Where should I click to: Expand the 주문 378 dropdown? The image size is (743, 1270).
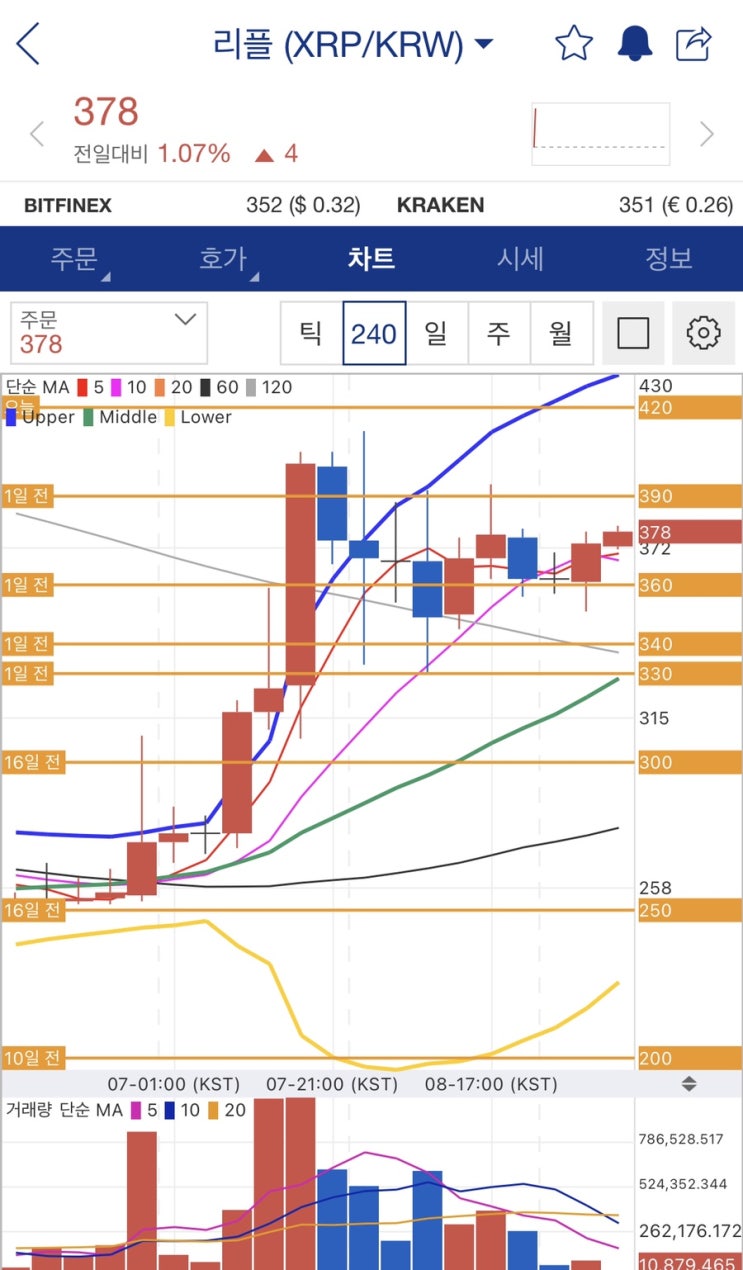(109, 333)
